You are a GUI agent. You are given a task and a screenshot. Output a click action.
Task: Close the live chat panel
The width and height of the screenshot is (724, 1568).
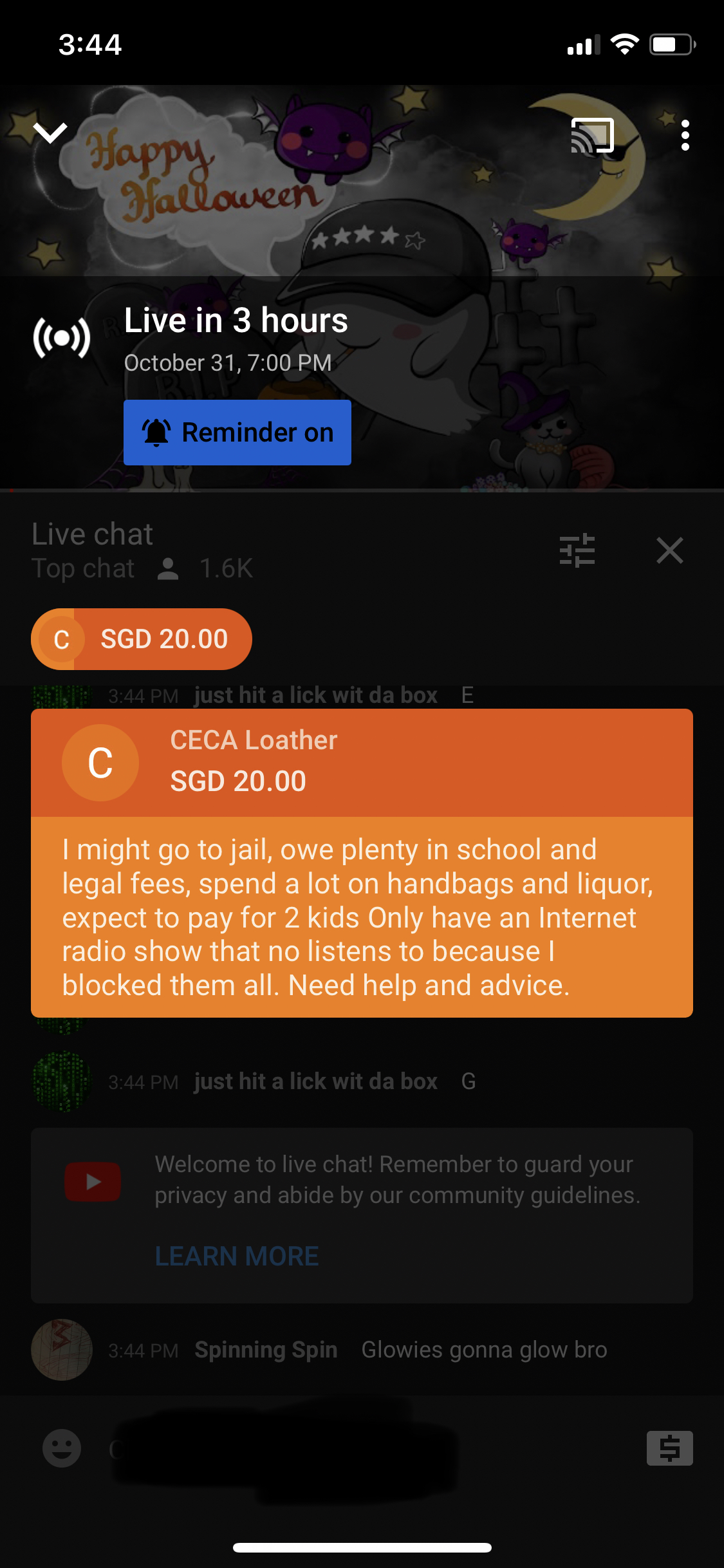[x=669, y=550]
